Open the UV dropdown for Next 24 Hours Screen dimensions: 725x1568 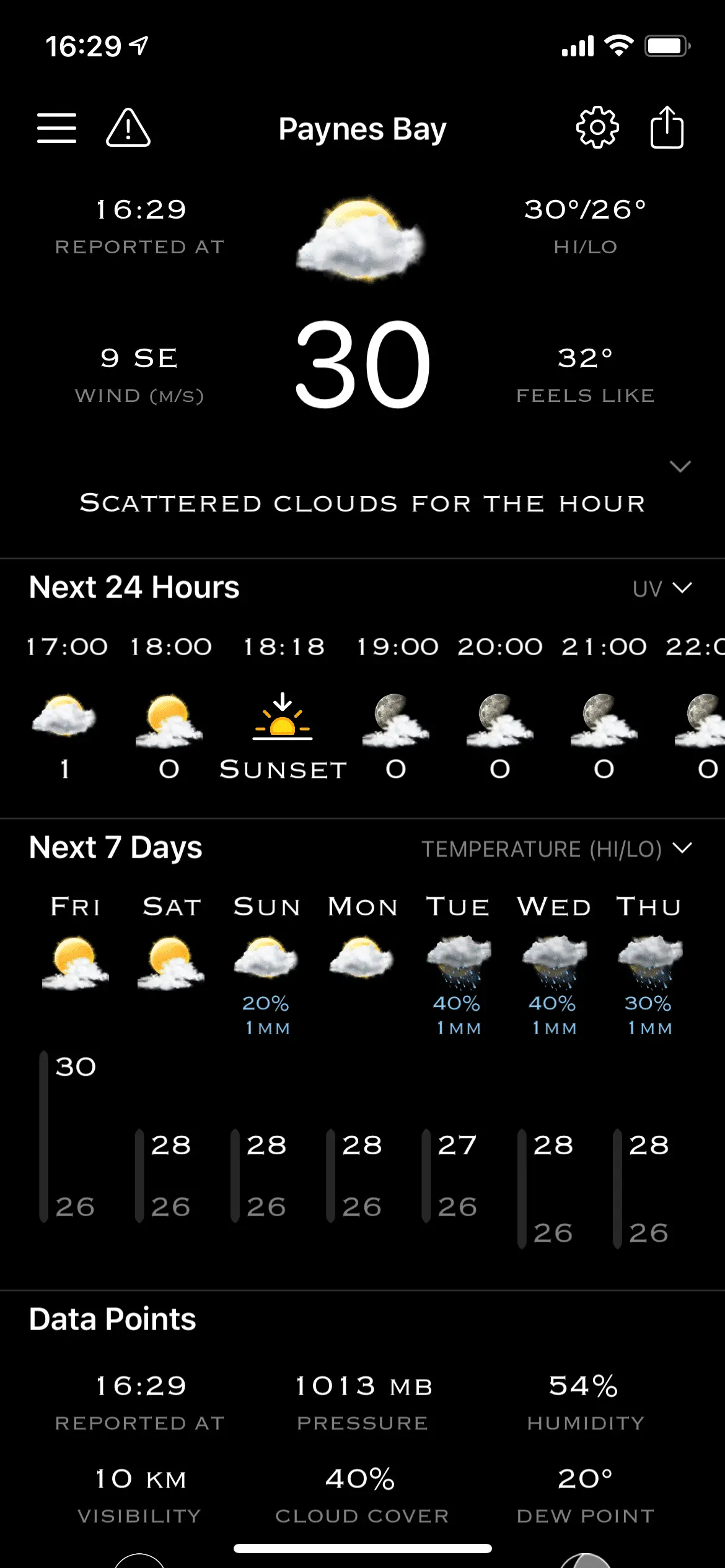(662, 588)
